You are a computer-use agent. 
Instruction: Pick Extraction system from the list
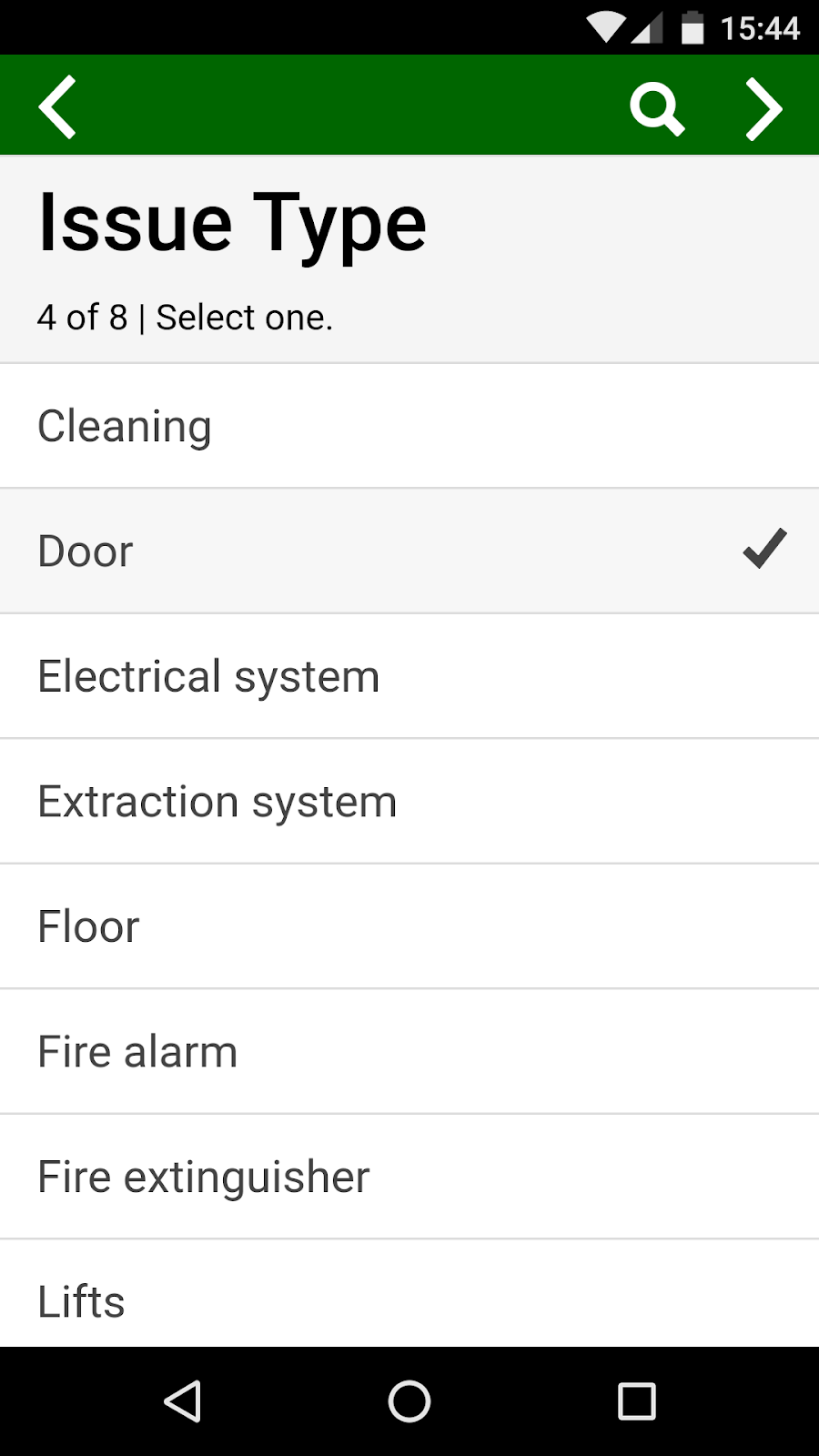tap(409, 801)
